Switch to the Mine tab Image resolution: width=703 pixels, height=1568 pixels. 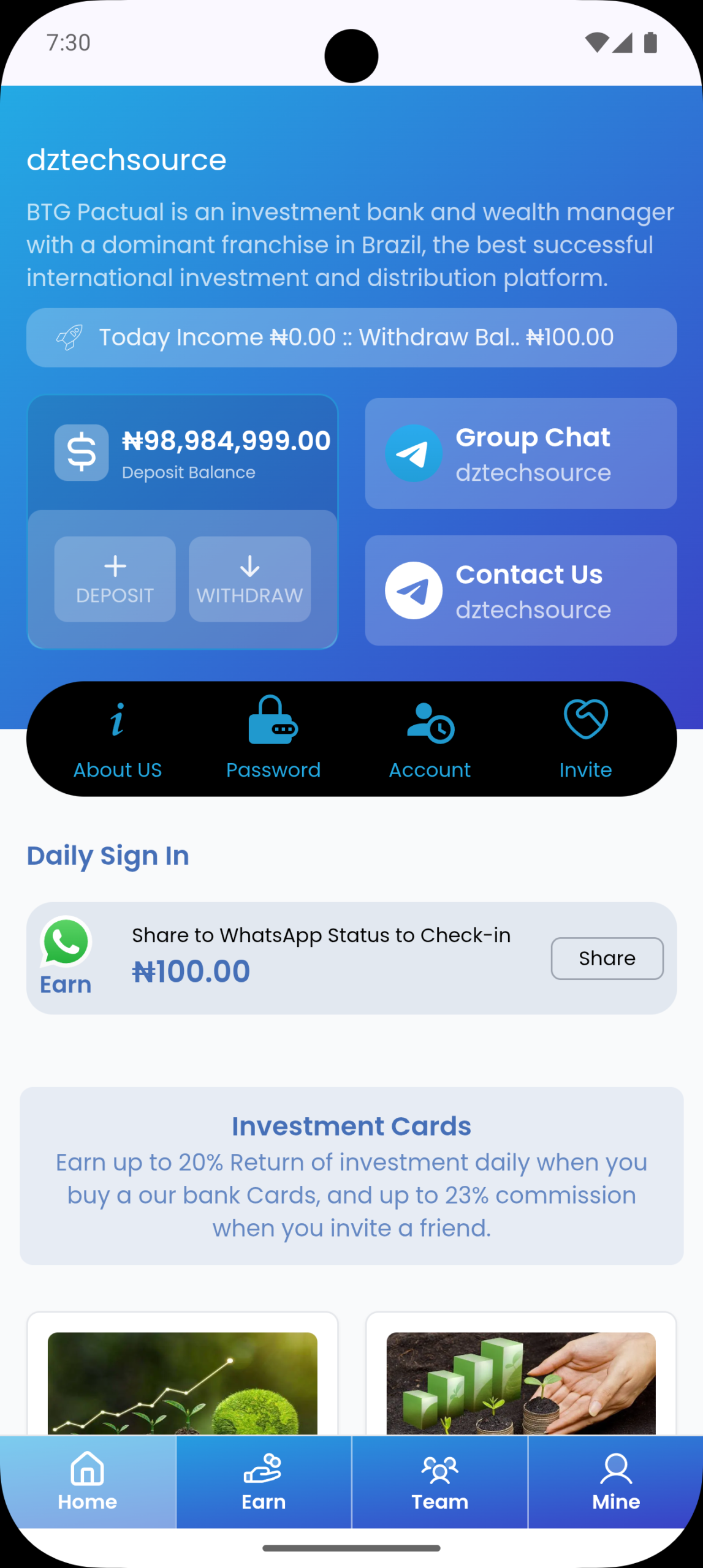pyautogui.click(x=615, y=1482)
